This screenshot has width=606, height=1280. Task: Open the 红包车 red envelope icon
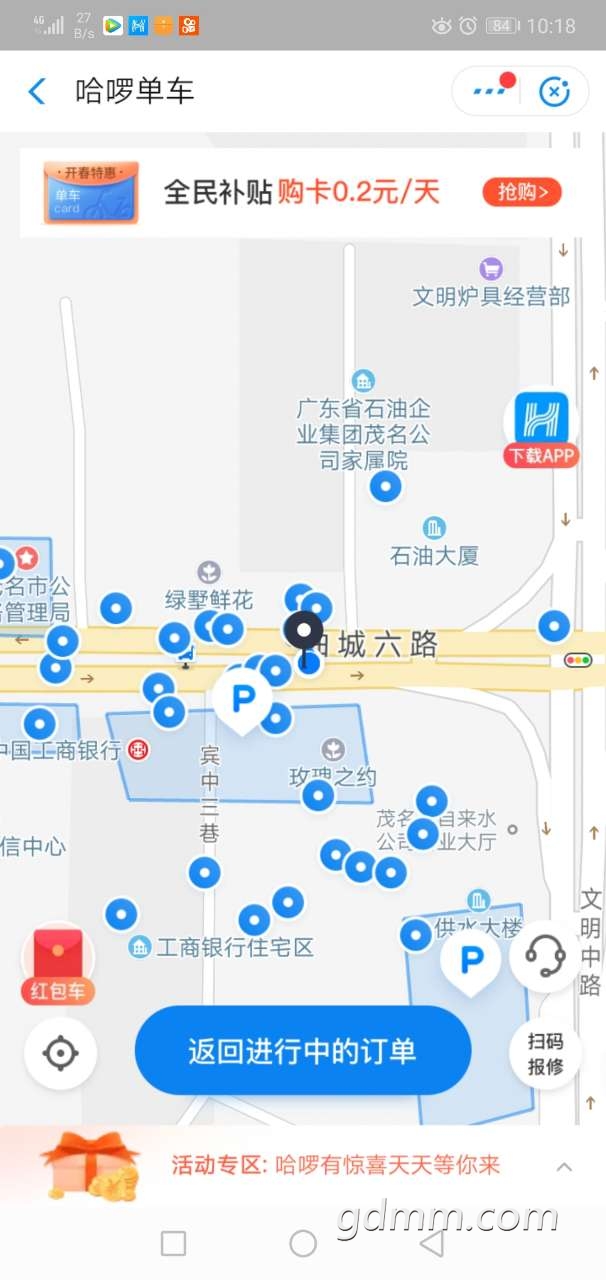(59, 965)
